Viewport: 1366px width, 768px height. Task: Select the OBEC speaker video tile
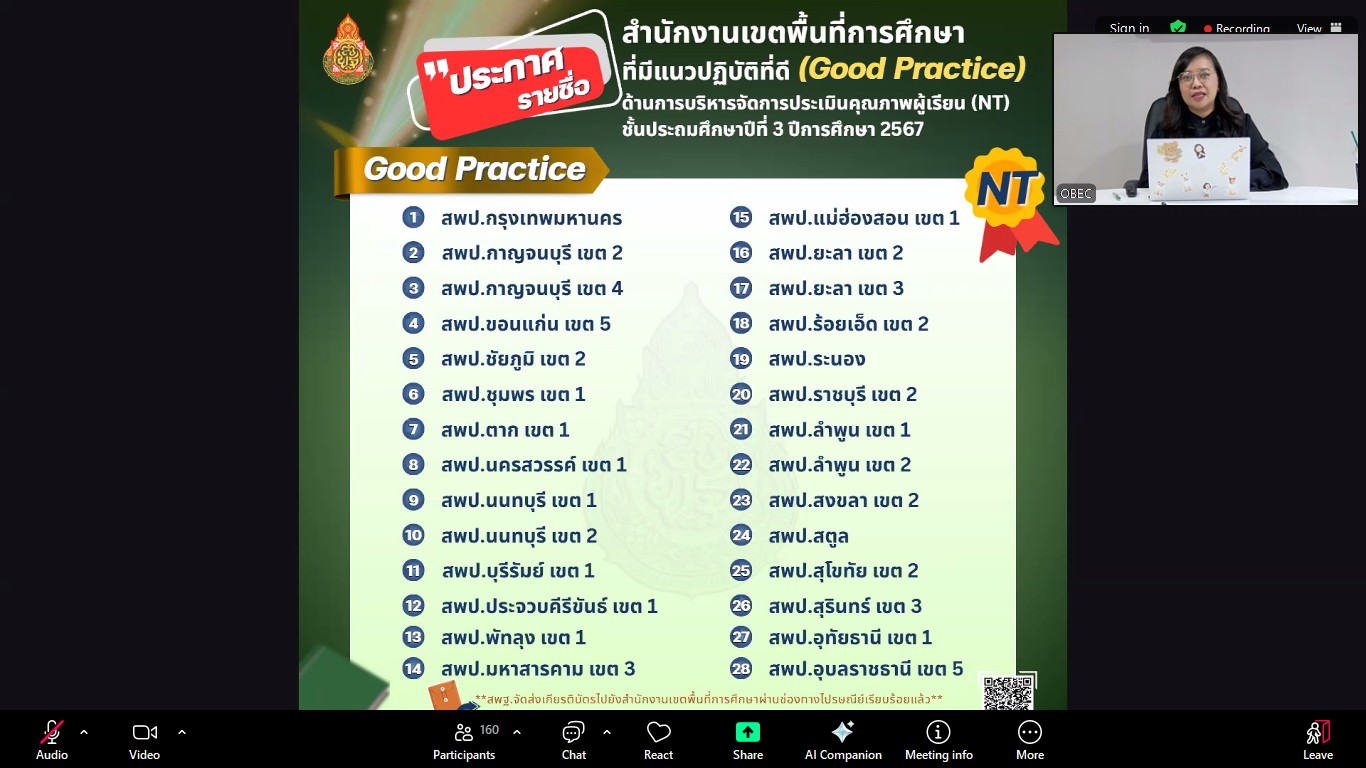1205,120
